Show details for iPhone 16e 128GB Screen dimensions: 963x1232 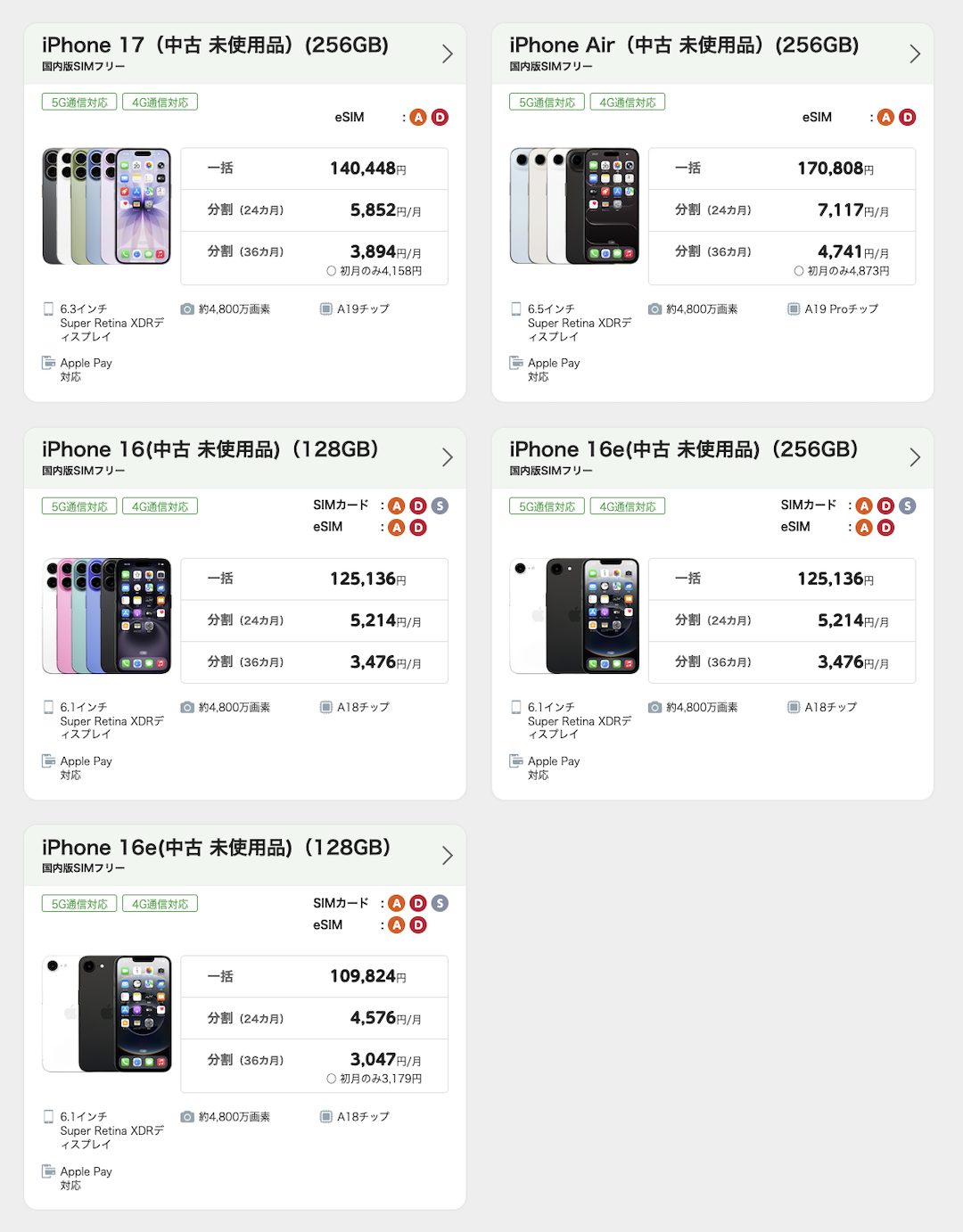pos(216,848)
